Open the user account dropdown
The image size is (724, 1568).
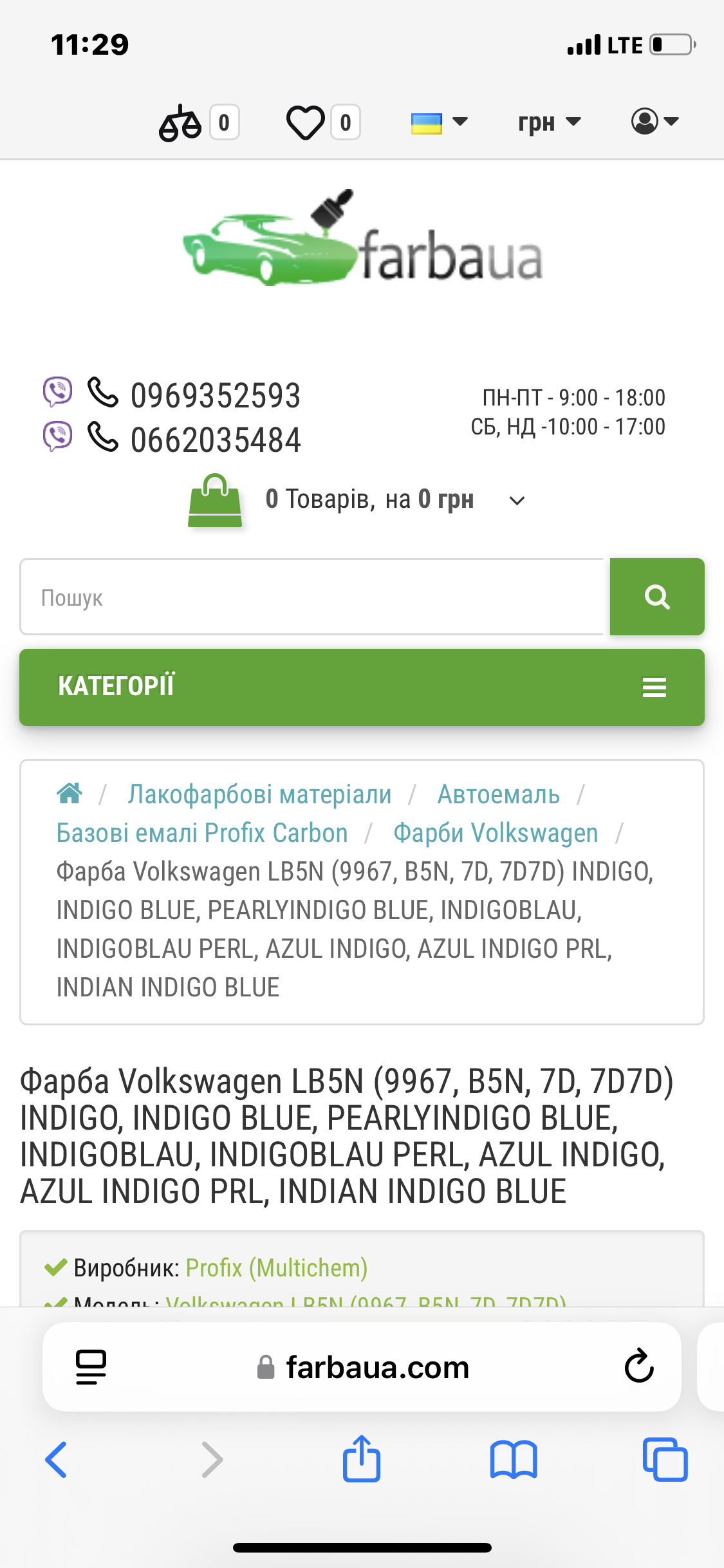[654, 121]
